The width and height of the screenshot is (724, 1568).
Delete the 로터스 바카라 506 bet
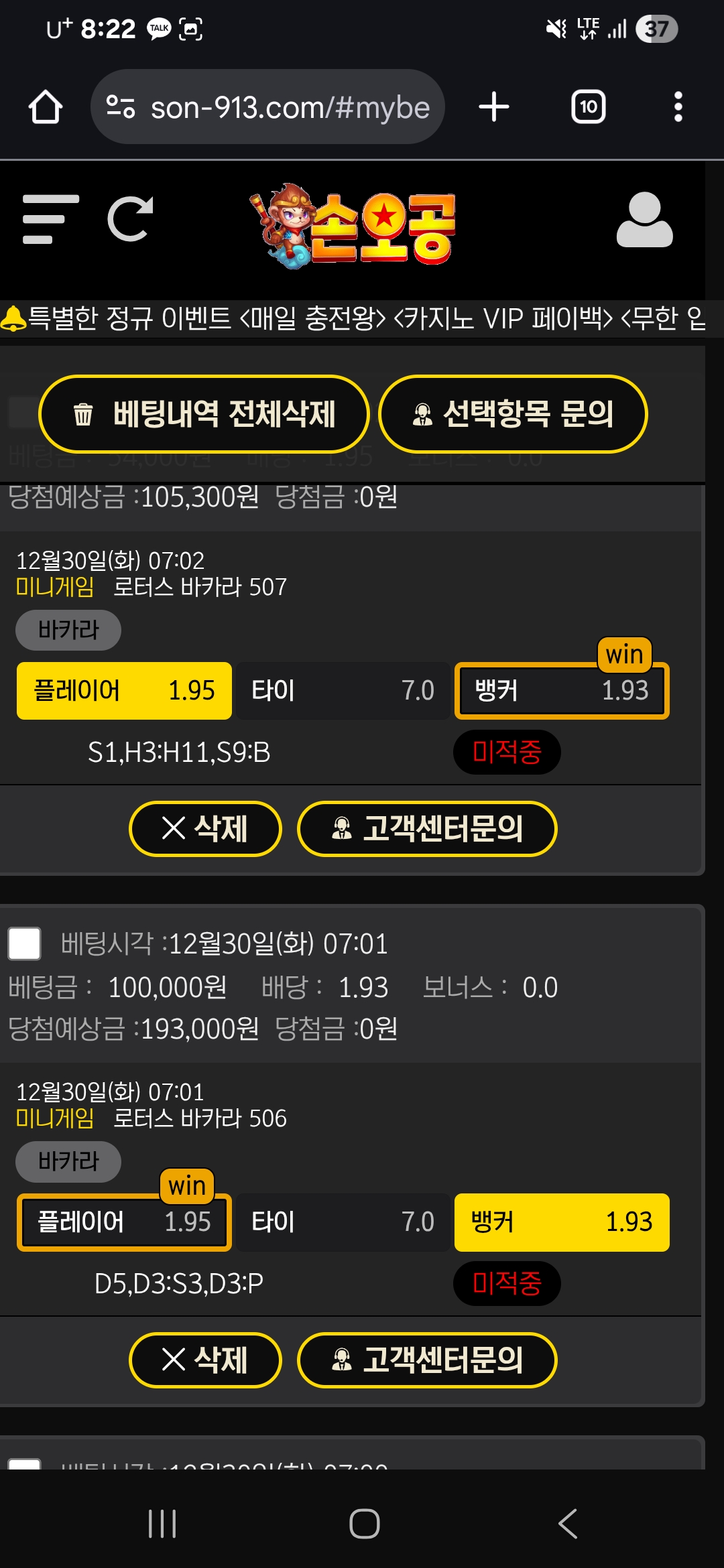click(205, 1360)
